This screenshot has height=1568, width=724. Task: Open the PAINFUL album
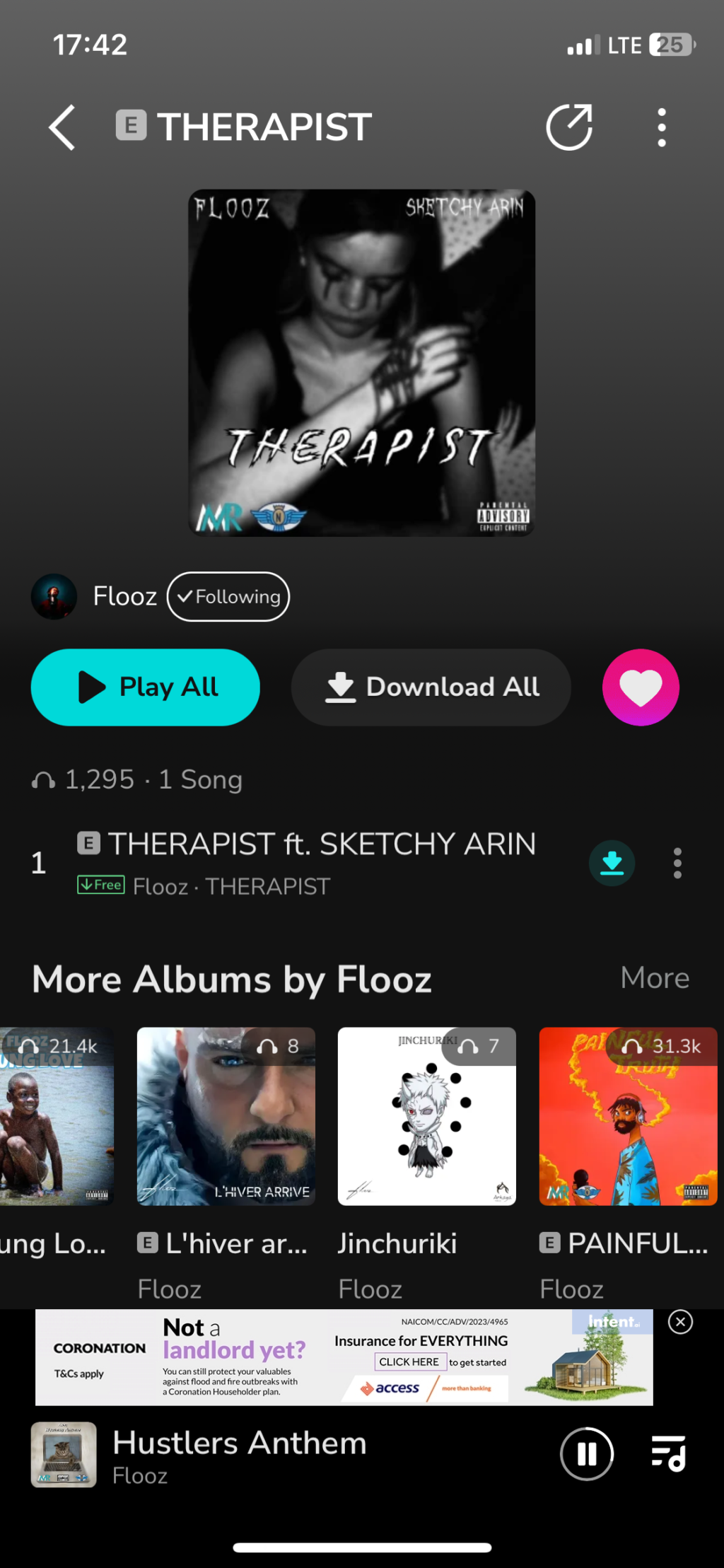(627, 1116)
